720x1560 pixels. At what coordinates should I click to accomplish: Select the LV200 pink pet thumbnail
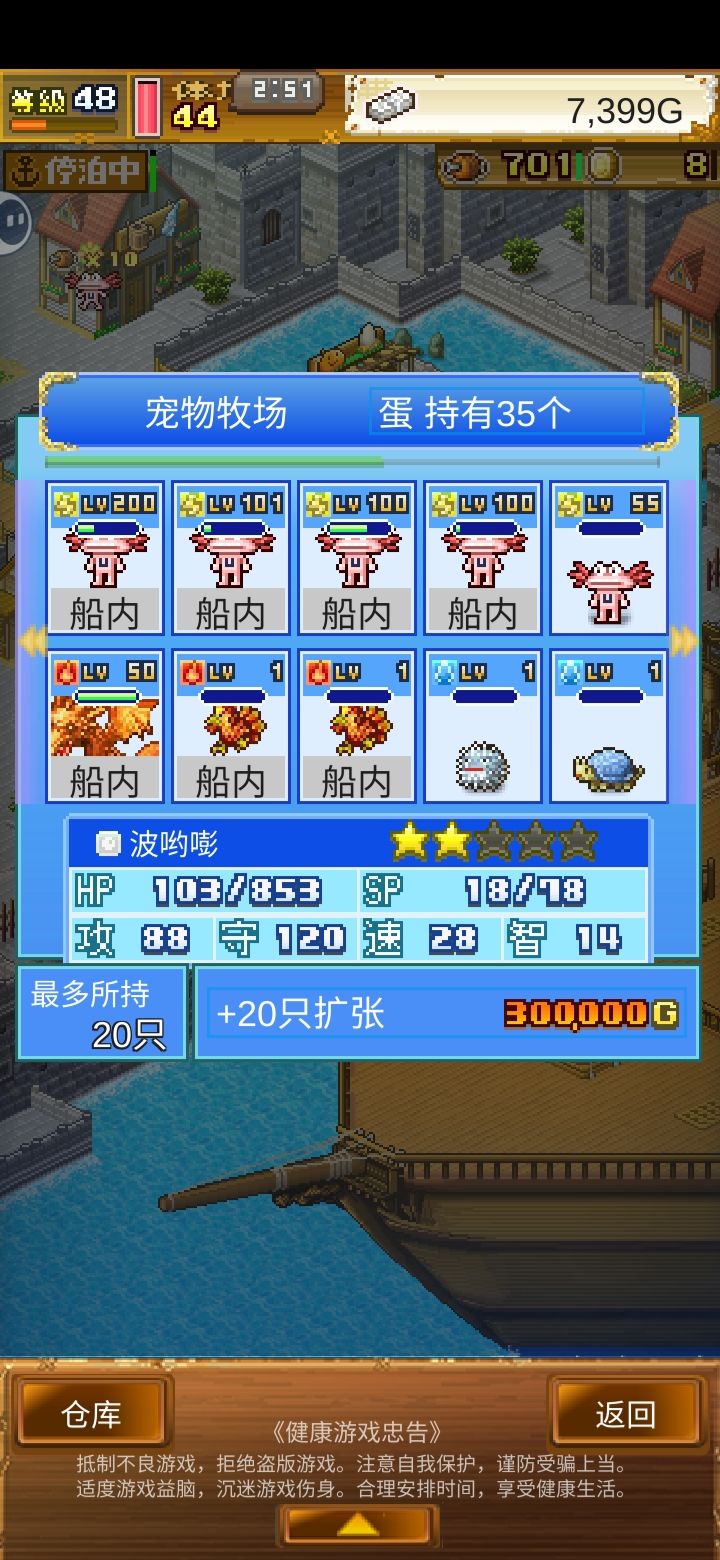(105, 558)
